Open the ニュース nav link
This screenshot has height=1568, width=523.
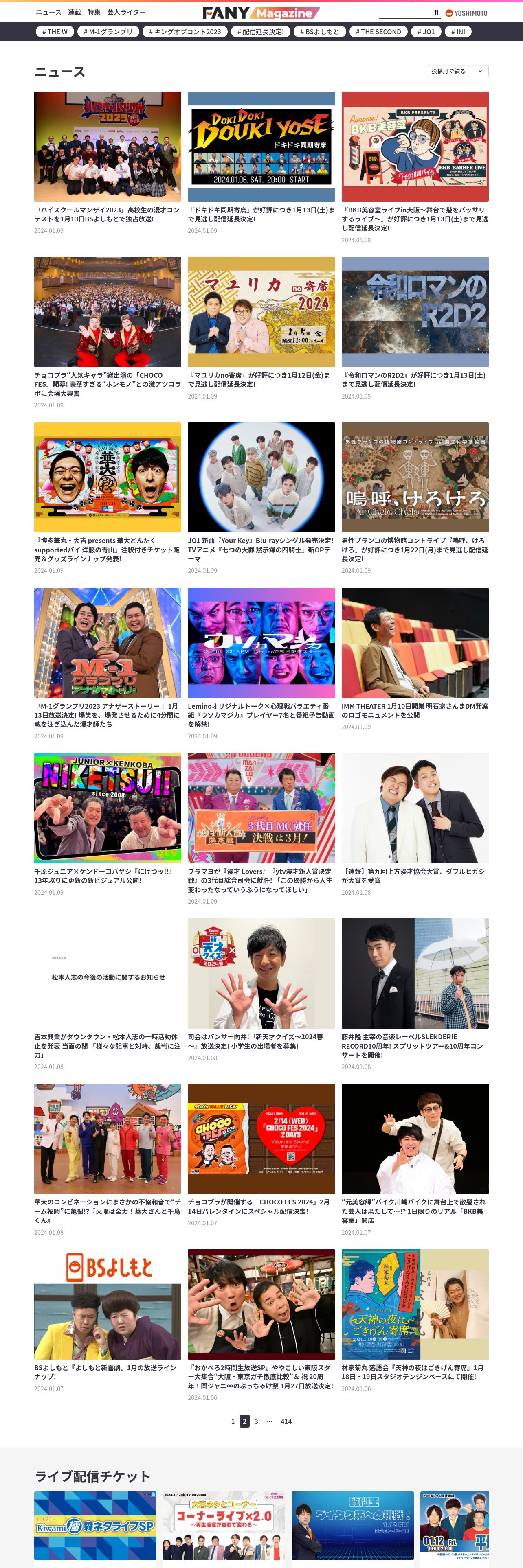[x=48, y=12]
